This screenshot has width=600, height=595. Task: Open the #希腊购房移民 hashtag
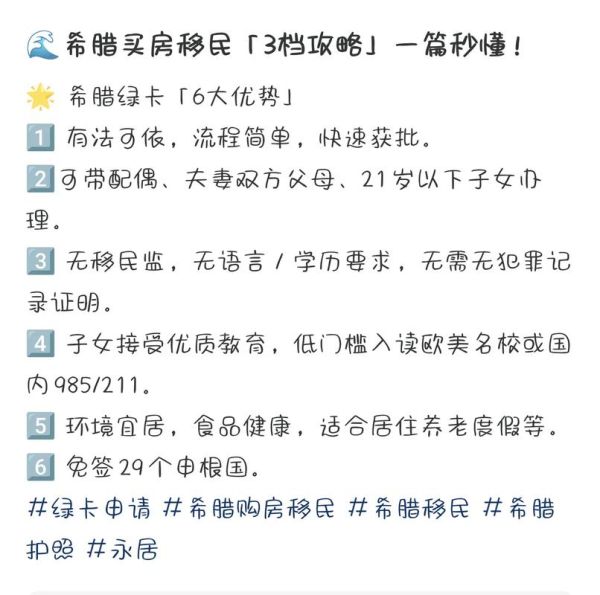pos(249,508)
